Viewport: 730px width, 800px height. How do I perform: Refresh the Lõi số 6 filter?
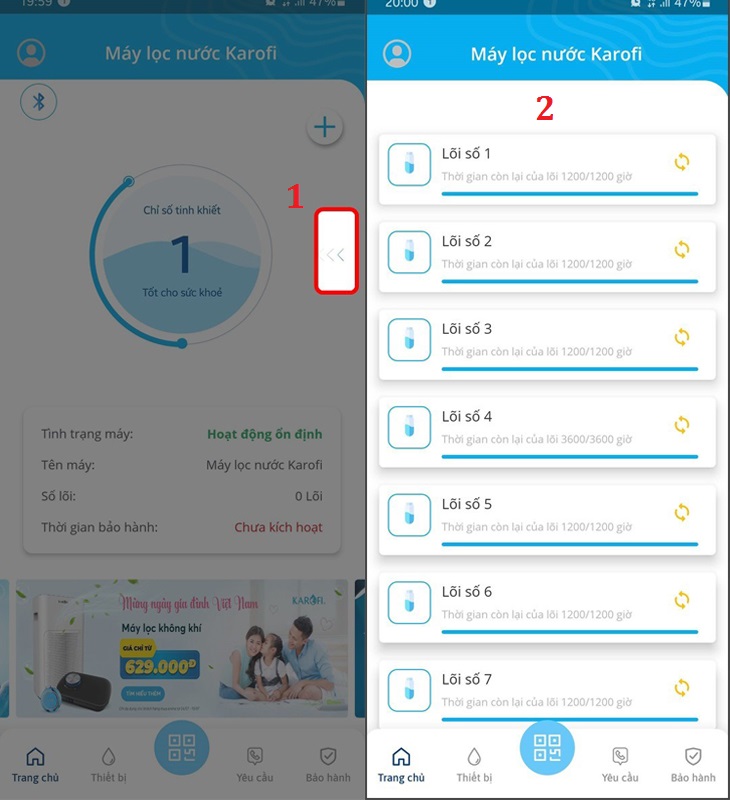[x=682, y=600]
